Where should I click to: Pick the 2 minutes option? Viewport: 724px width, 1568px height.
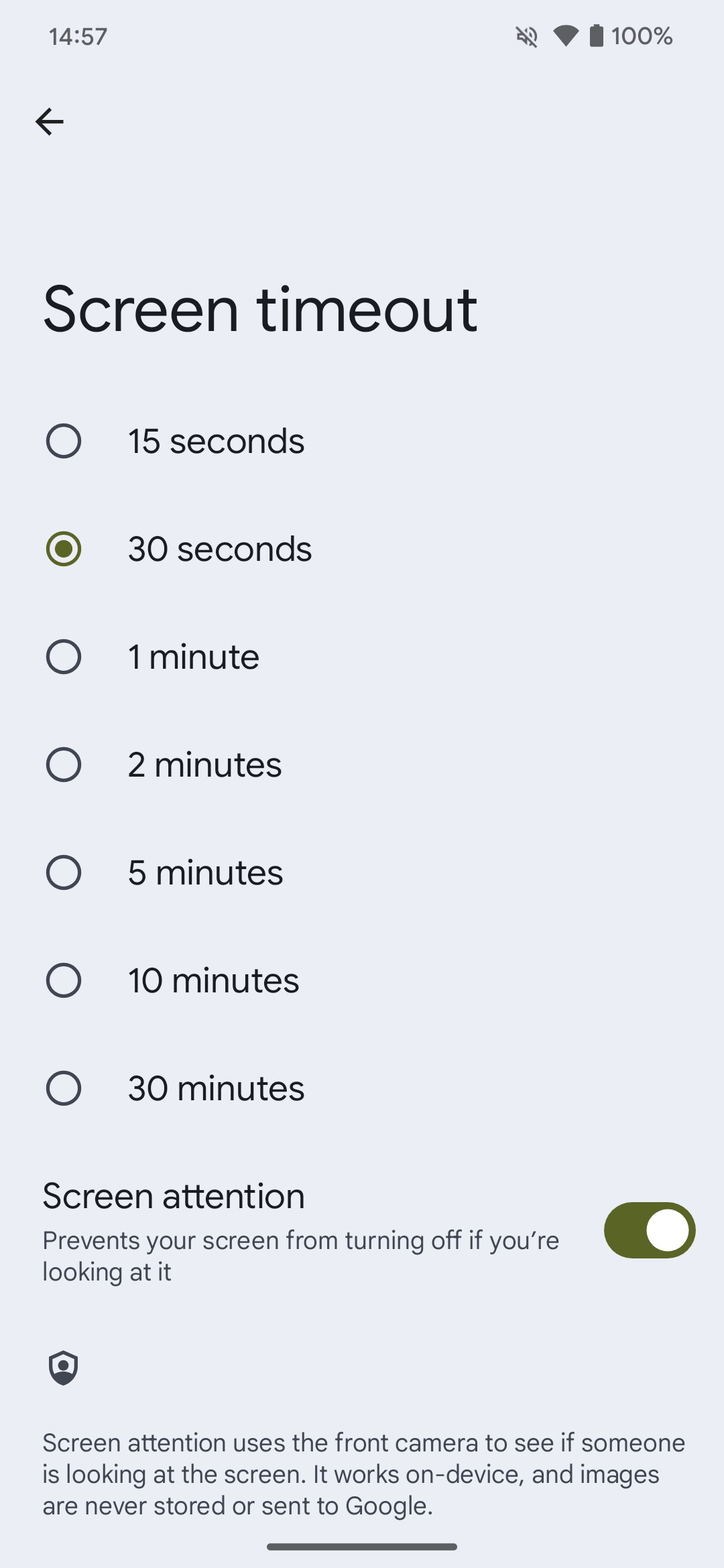(362, 765)
